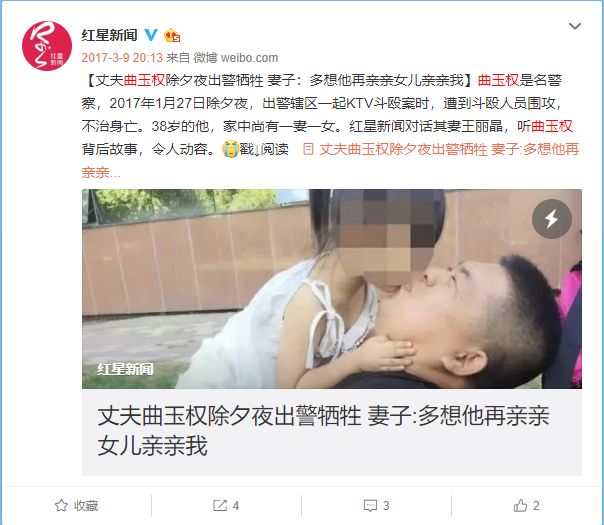Open the 红星新闻 profile avatar
The width and height of the screenshot is (604, 525).
pyautogui.click(x=48, y=45)
